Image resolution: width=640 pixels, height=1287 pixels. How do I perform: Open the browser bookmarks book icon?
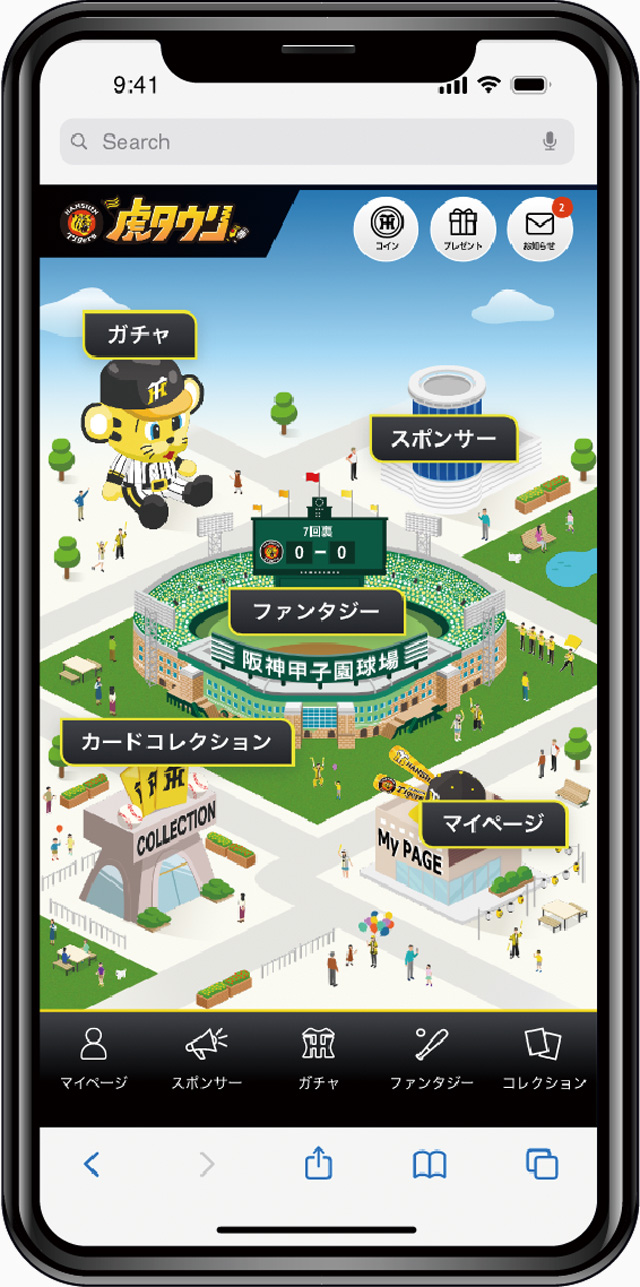pyautogui.click(x=429, y=1163)
